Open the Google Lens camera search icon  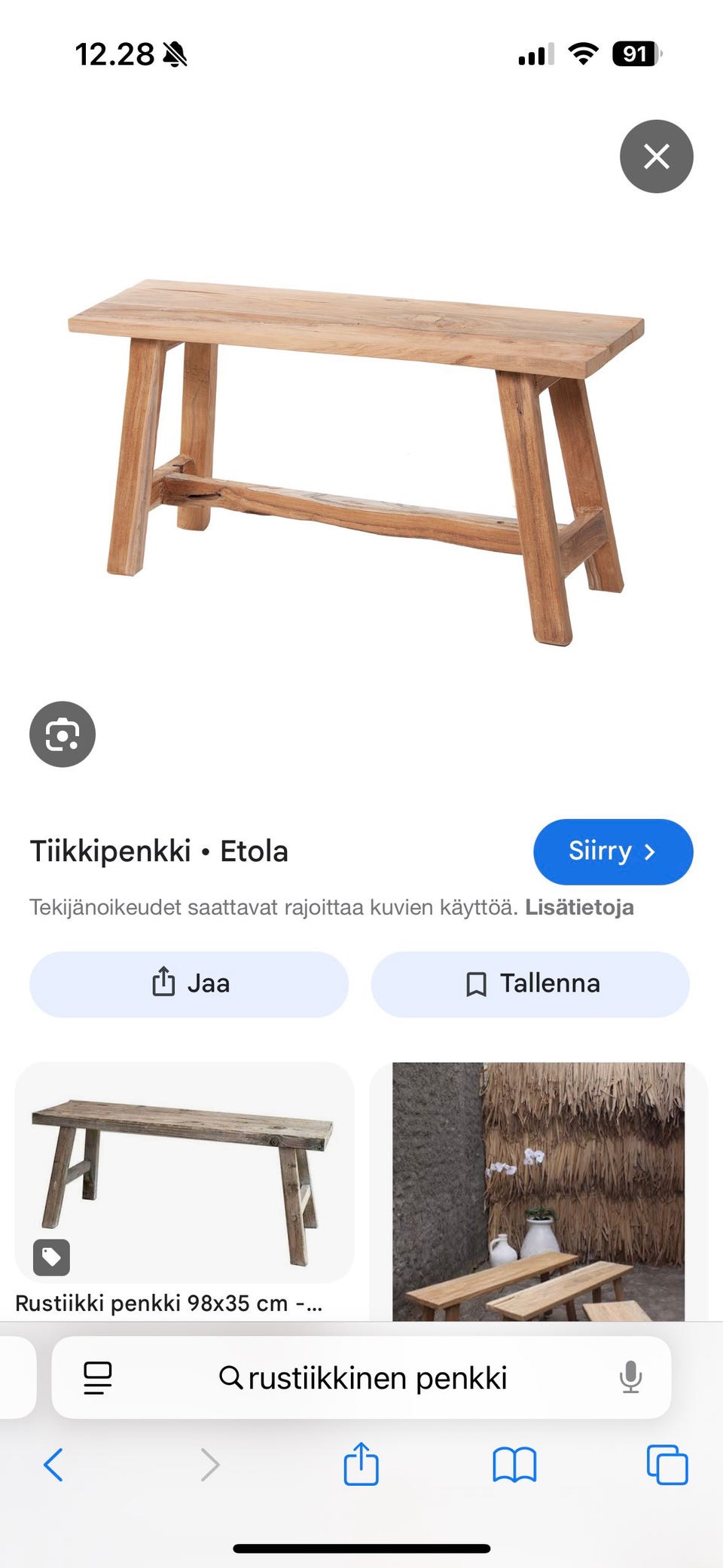pyautogui.click(x=62, y=734)
